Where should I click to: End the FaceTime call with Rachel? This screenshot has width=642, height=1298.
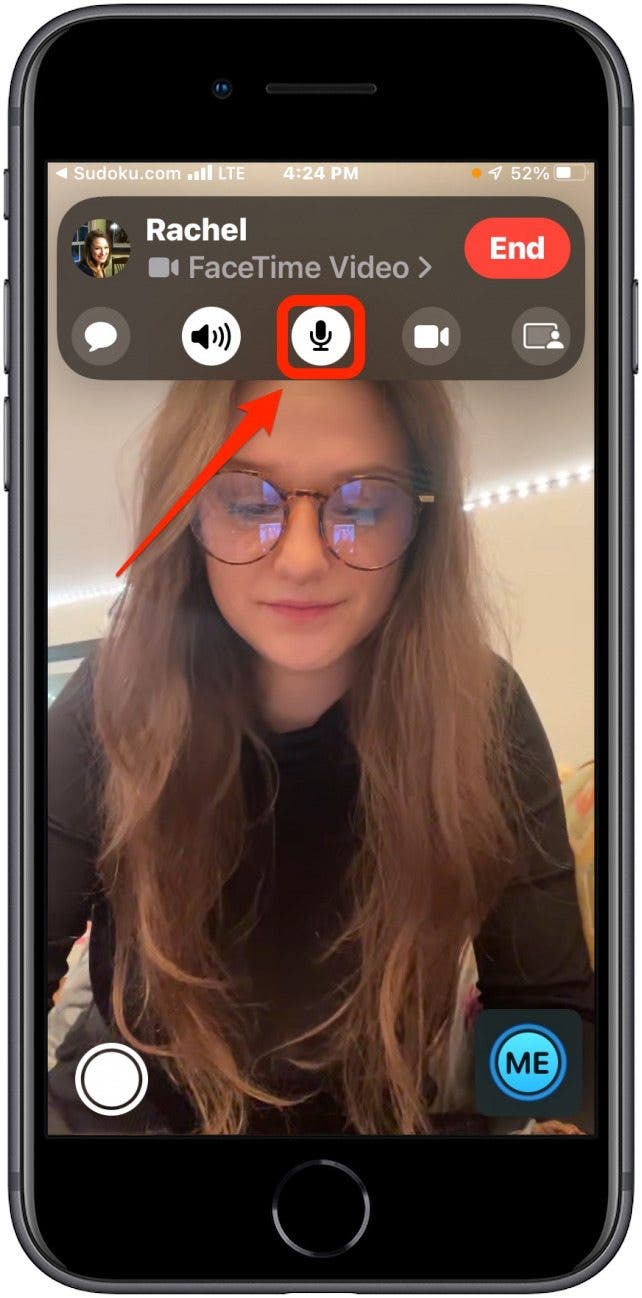517,249
